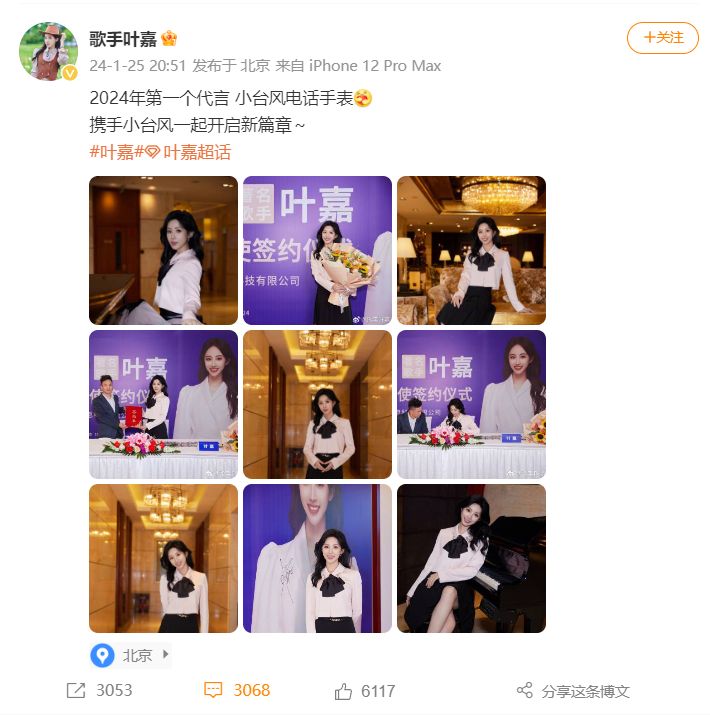Open the 3068 comments
Image resolution: width=710 pixels, height=715 pixels.
tap(237, 691)
